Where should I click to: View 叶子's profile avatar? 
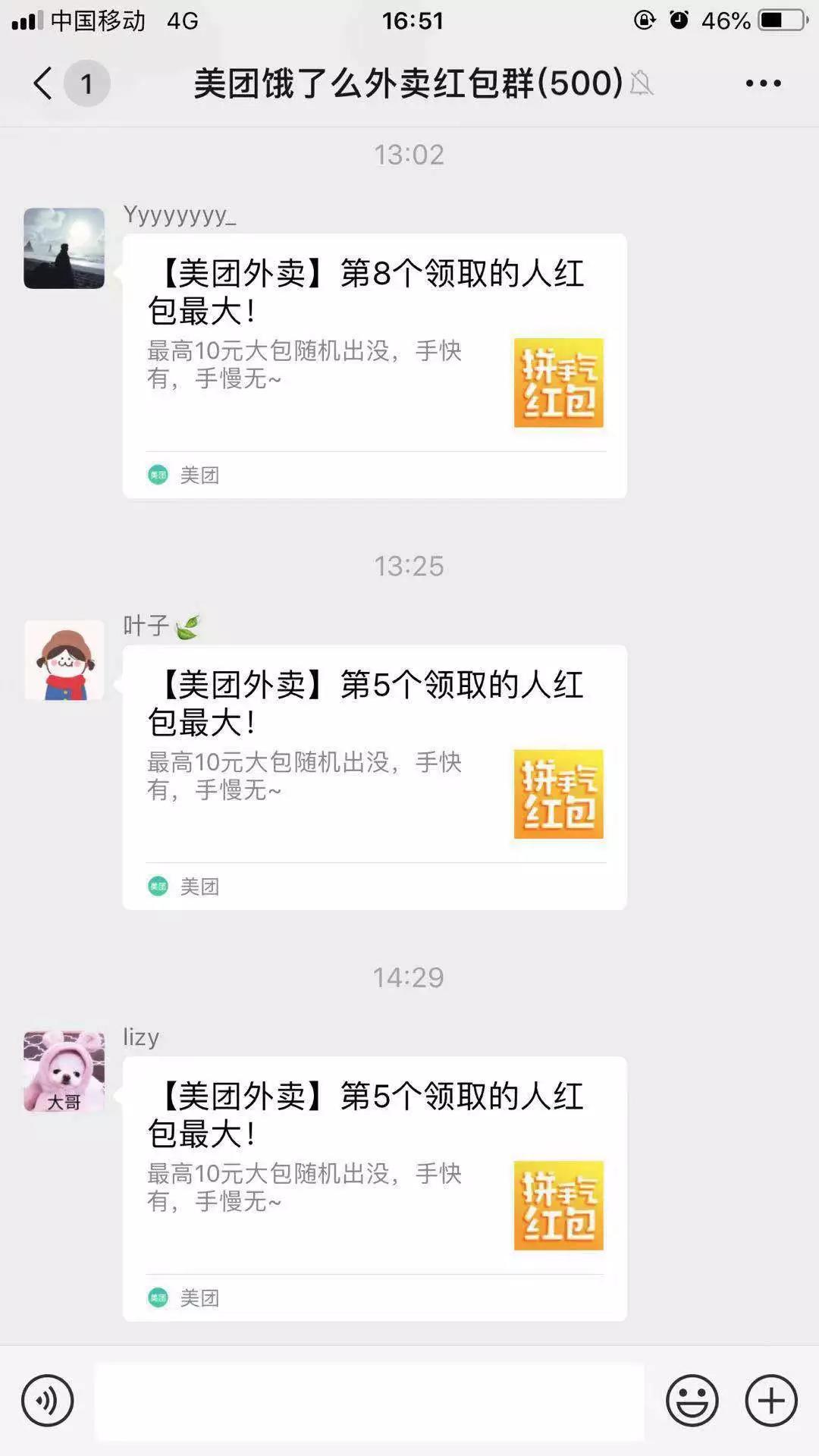(64, 660)
